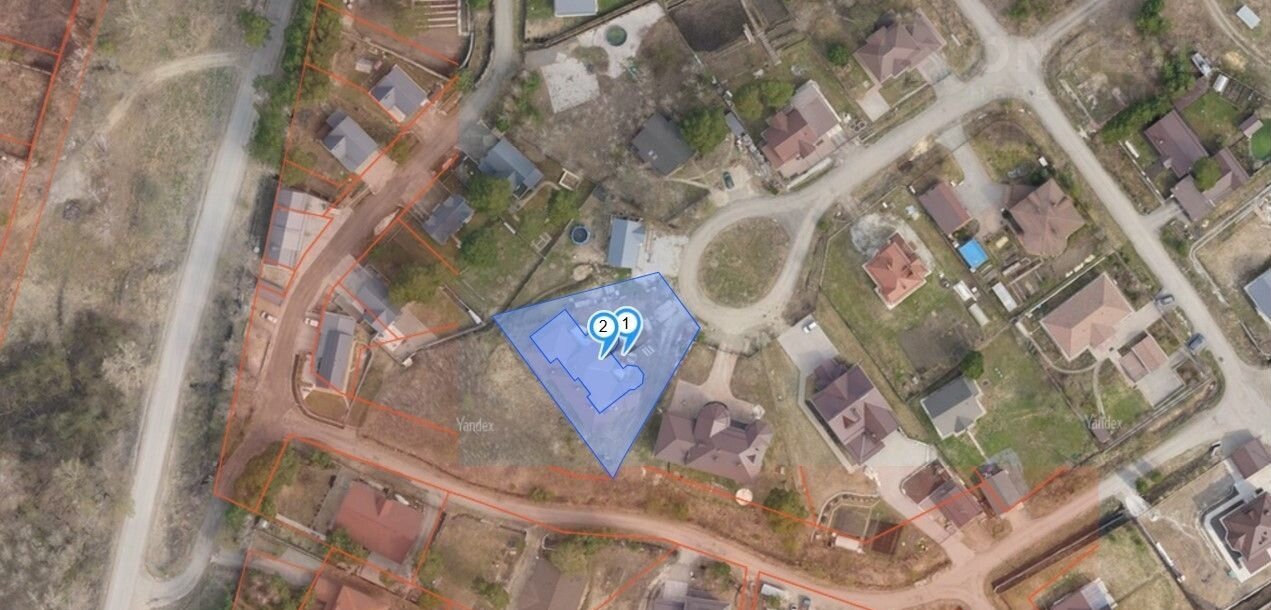
Task: Select map marker number 2
Action: (x=602, y=325)
